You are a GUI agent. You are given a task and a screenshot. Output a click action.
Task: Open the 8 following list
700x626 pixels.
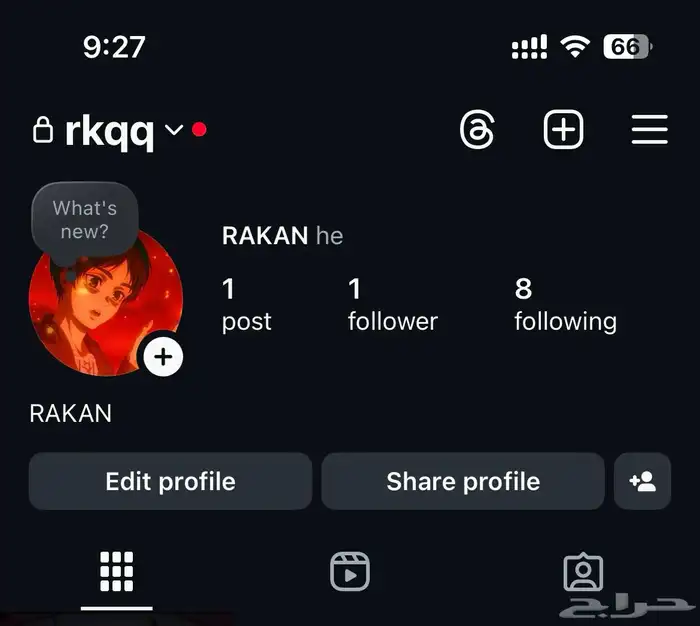pyautogui.click(x=565, y=305)
